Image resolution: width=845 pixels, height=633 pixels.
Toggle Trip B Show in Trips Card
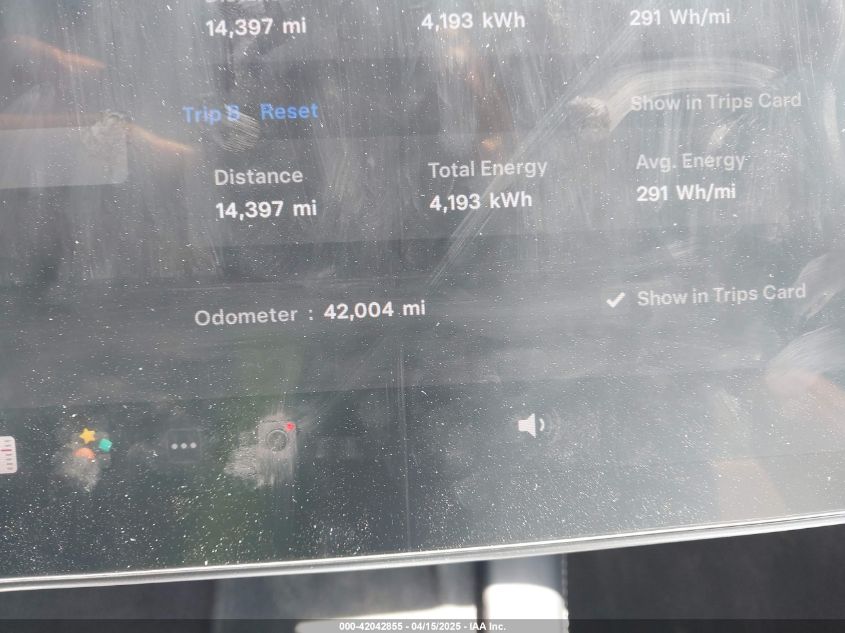point(715,102)
